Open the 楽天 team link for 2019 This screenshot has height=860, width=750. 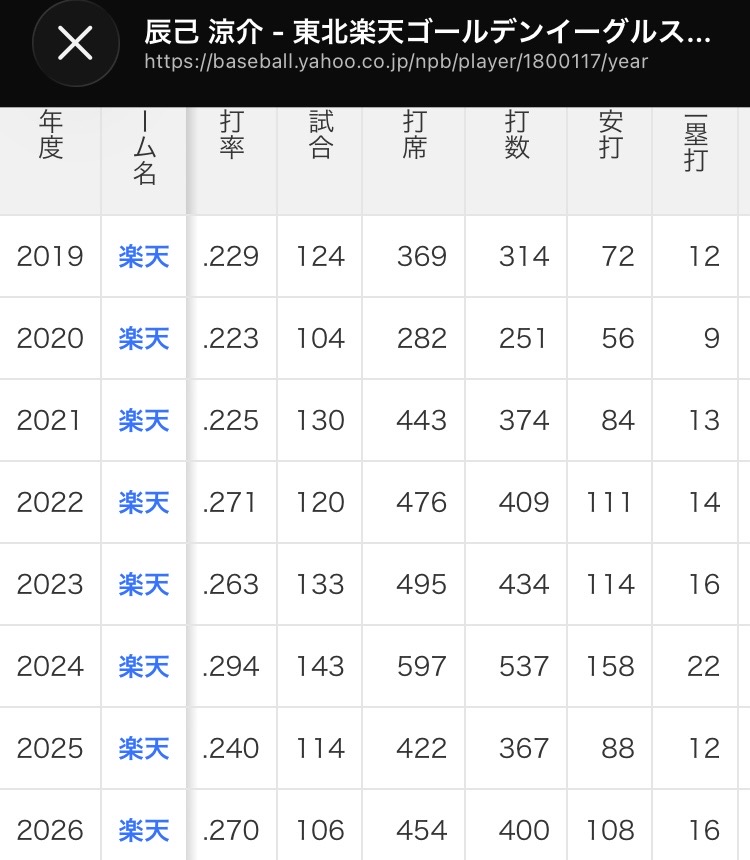(144, 257)
